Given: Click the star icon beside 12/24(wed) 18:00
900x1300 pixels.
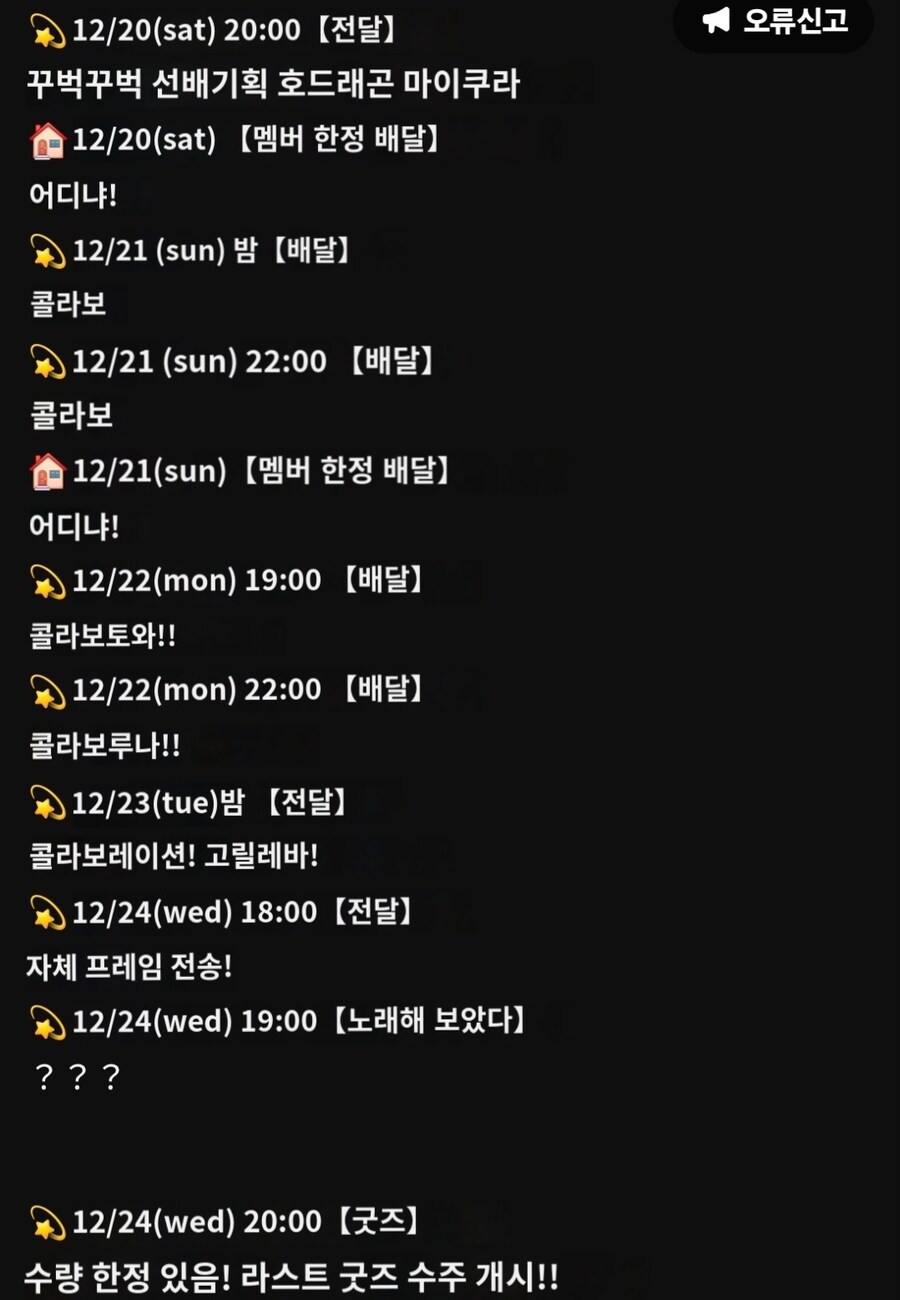Looking at the screenshot, I should [x=45, y=911].
